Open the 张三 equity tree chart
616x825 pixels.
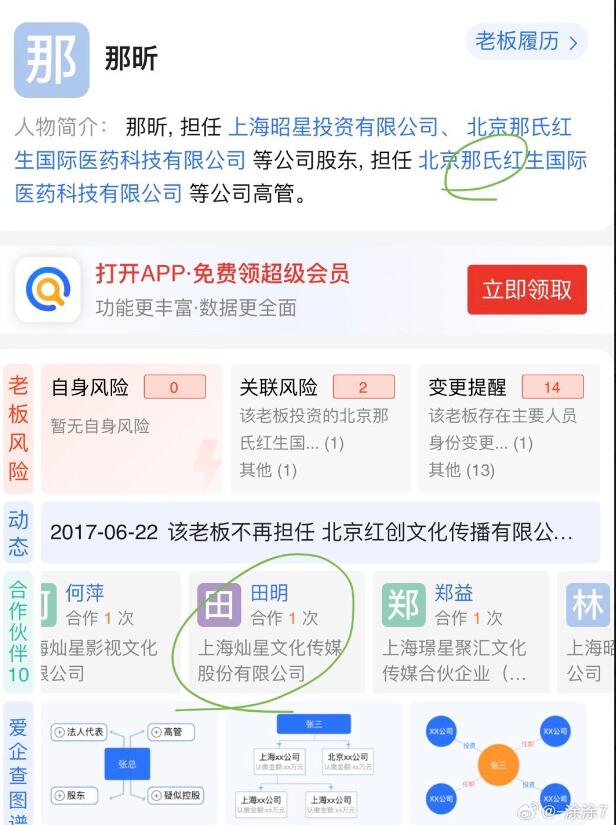pyautogui.click(x=313, y=764)
